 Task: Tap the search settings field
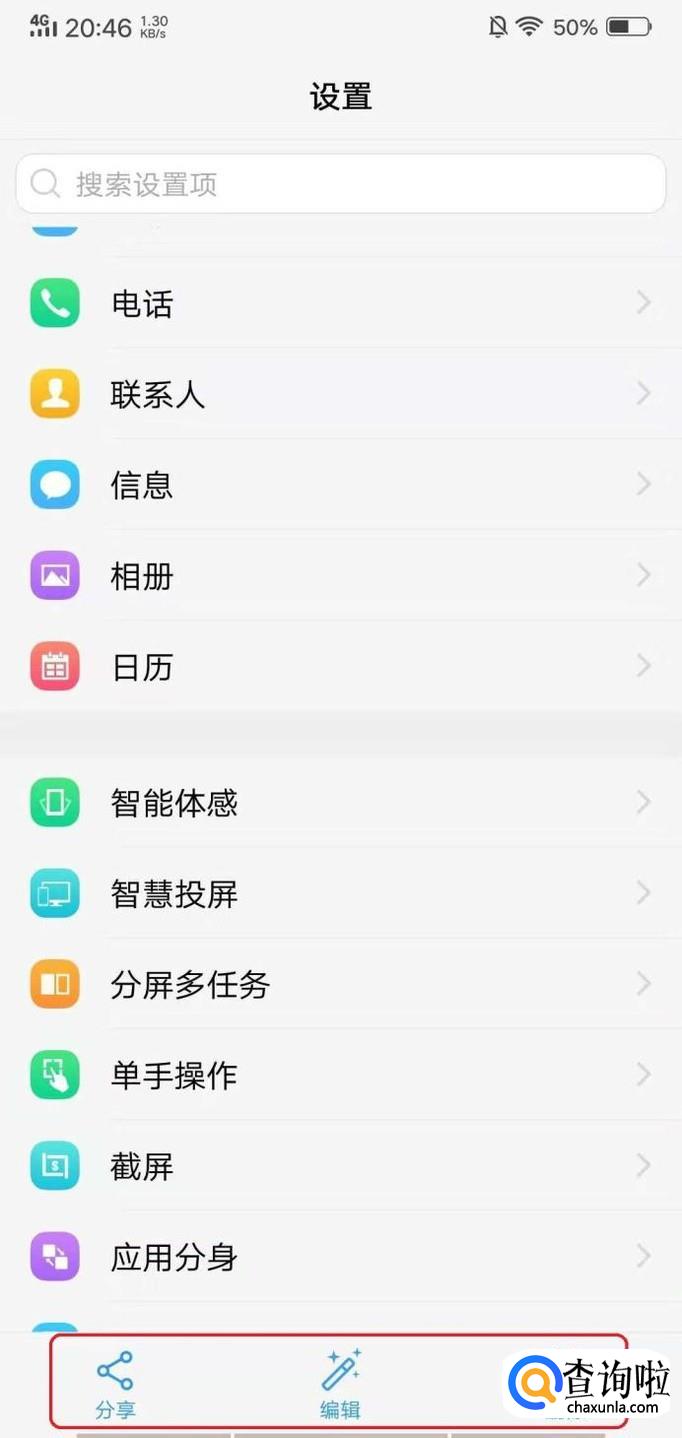pyautogui.click(x=340, y=184)
